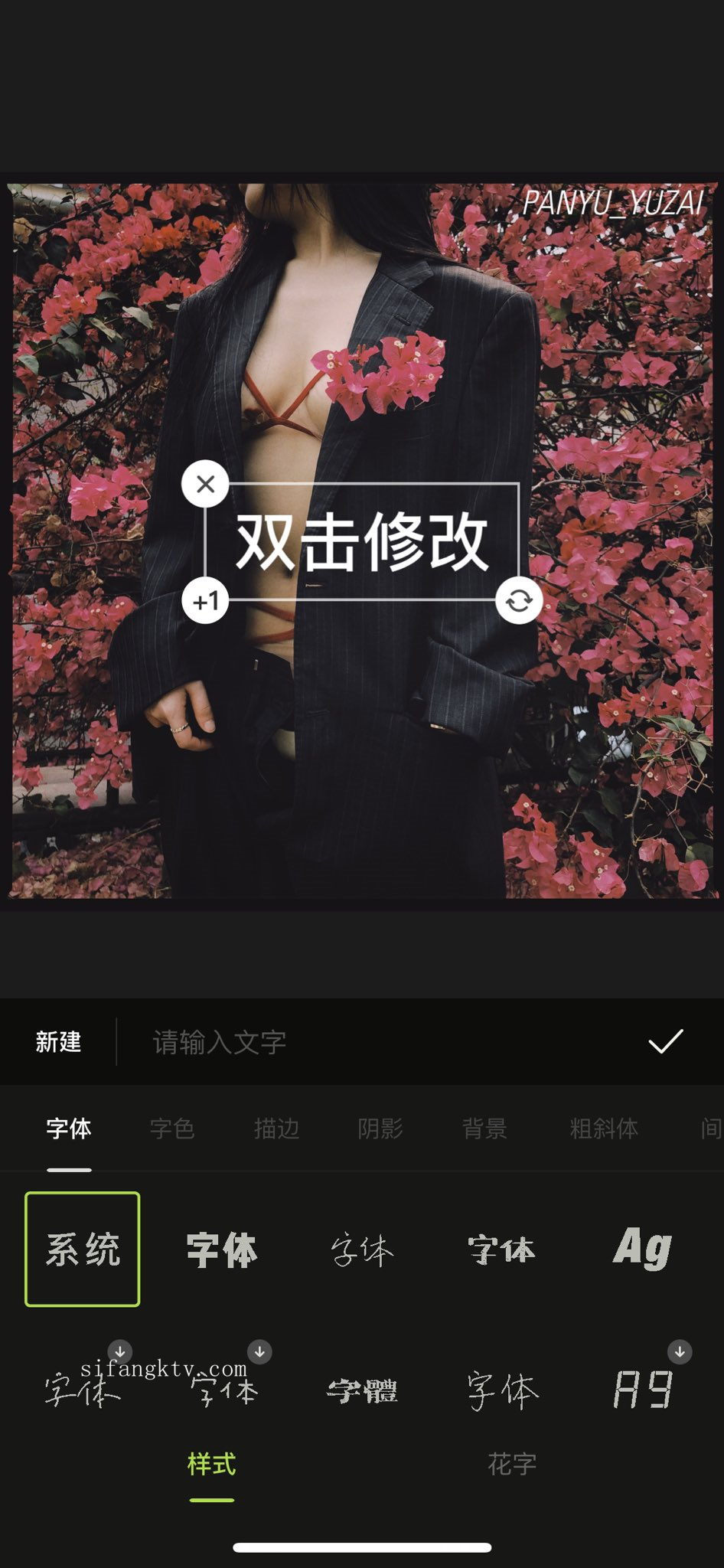724x1568 pixels.
Task: Delete the text box with the X handle
Action: pos(205,484)
